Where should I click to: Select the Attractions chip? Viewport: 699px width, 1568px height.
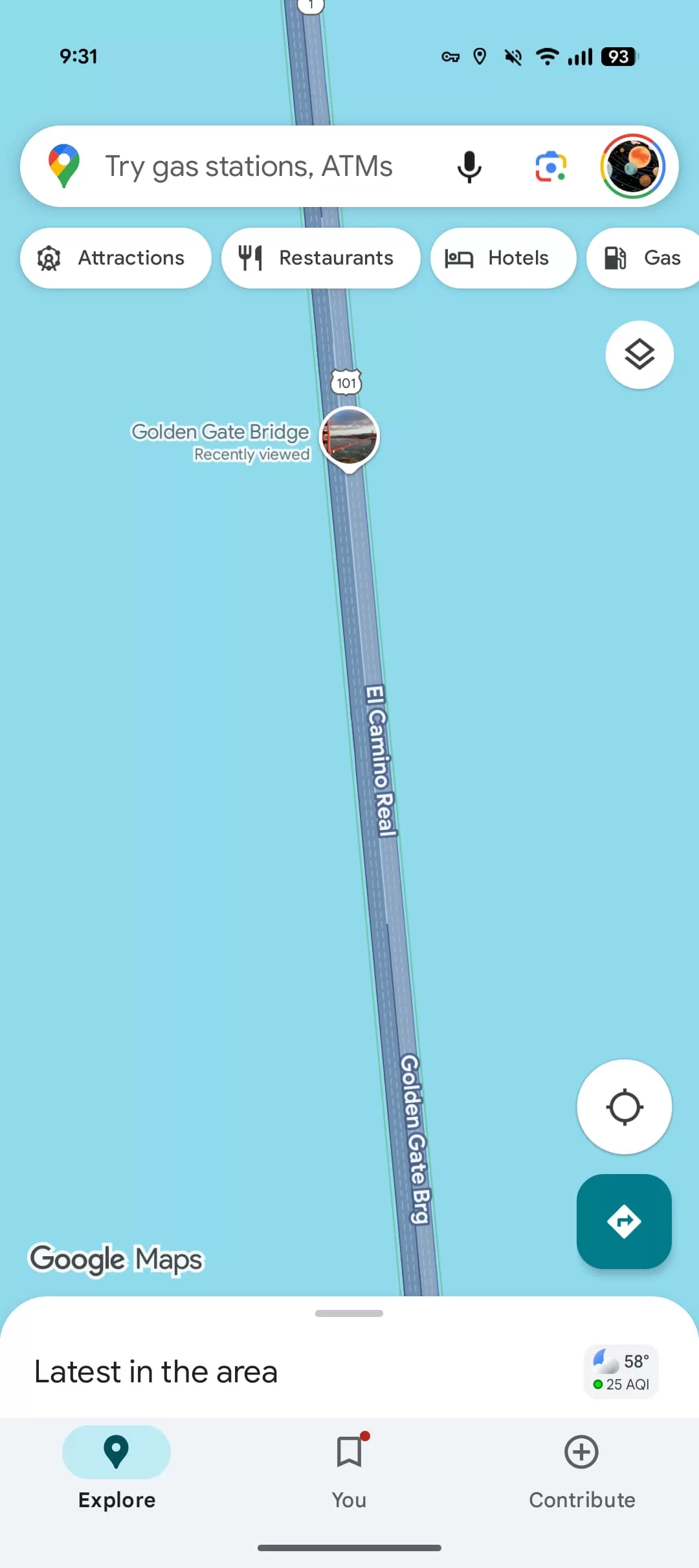(x=116, y=258)
